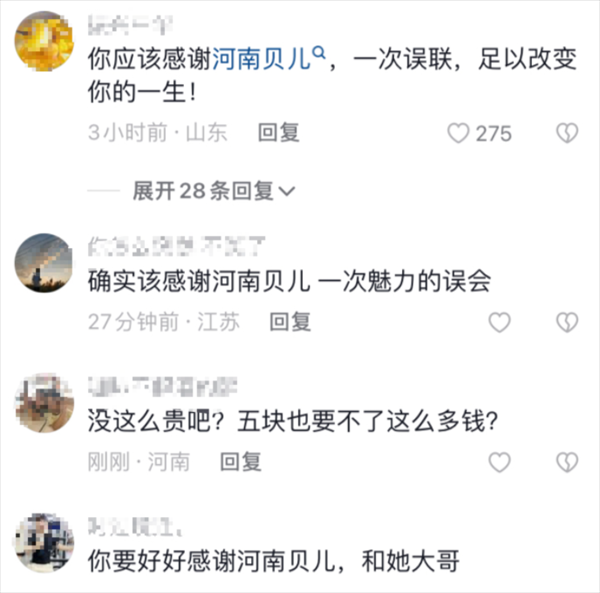
Task: Like the comment about 五块
Action: click(498, 462)
